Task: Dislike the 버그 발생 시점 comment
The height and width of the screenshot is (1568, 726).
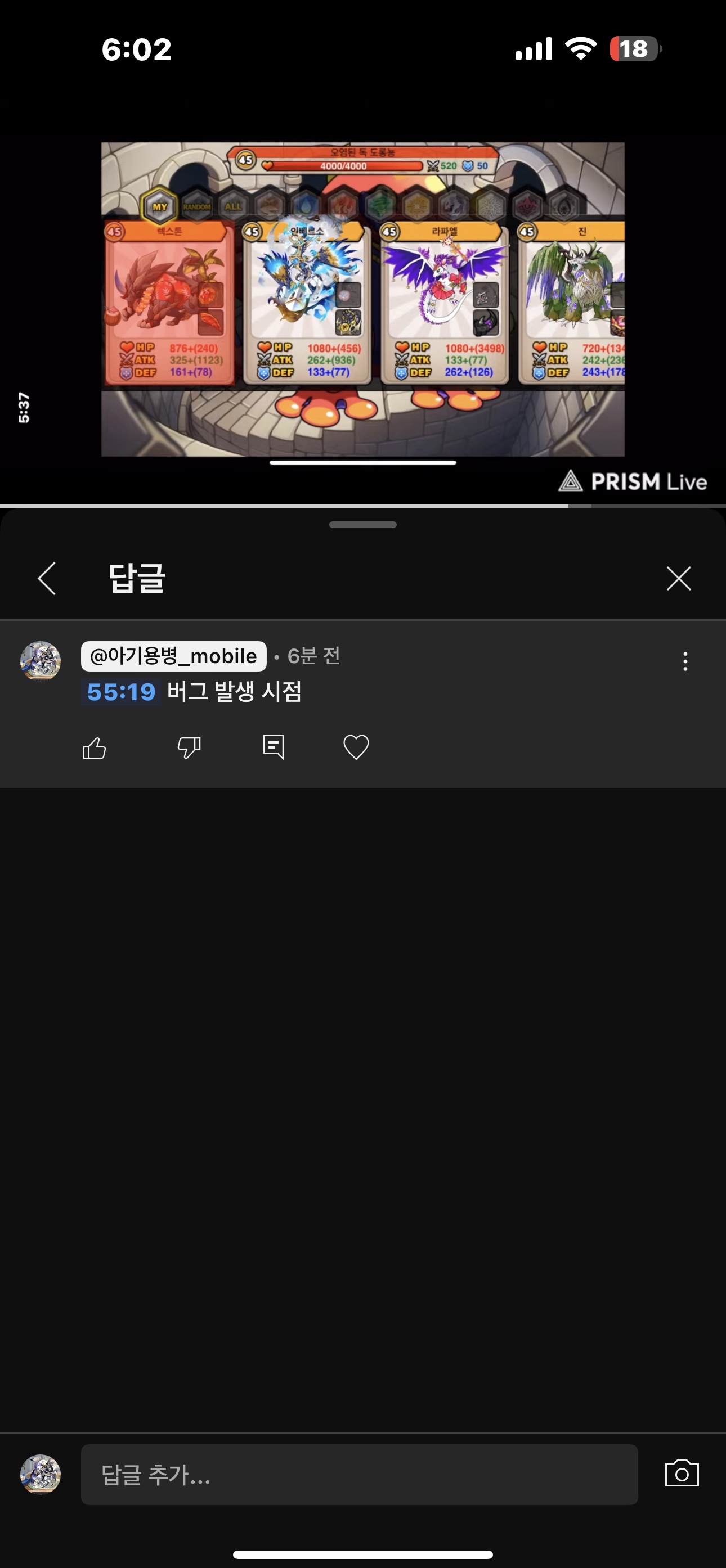Action: click(x=189, y=747)
